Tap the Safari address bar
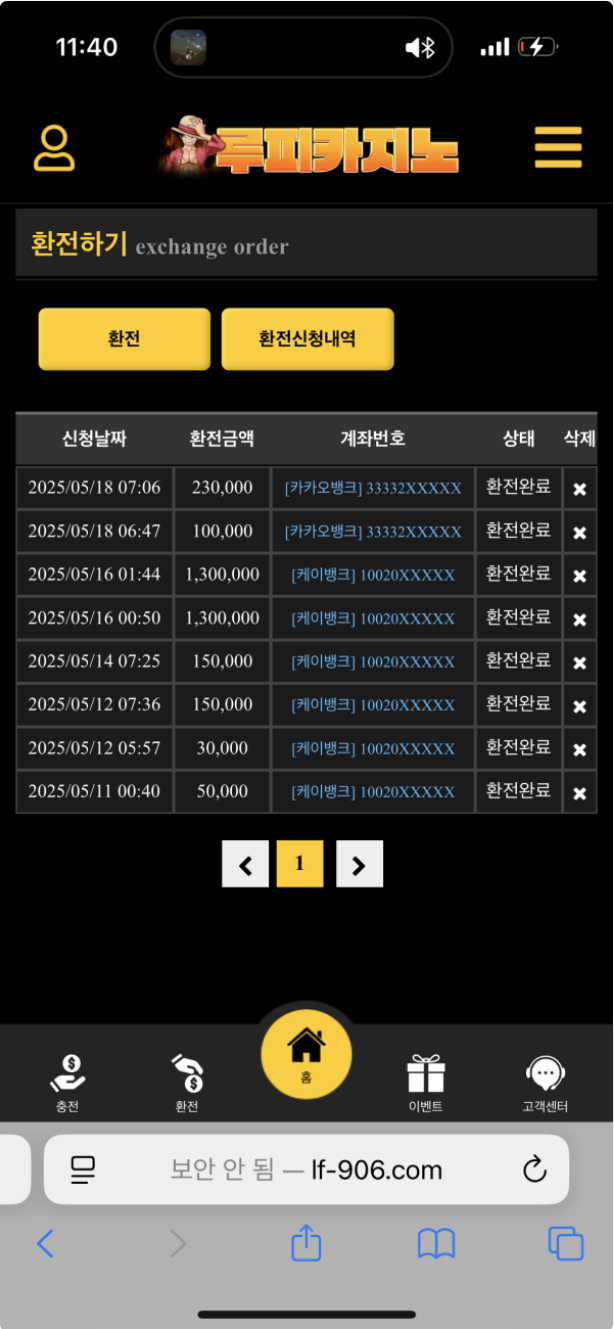Viewport: 614px width, 1329px height. pos(306,1169)
